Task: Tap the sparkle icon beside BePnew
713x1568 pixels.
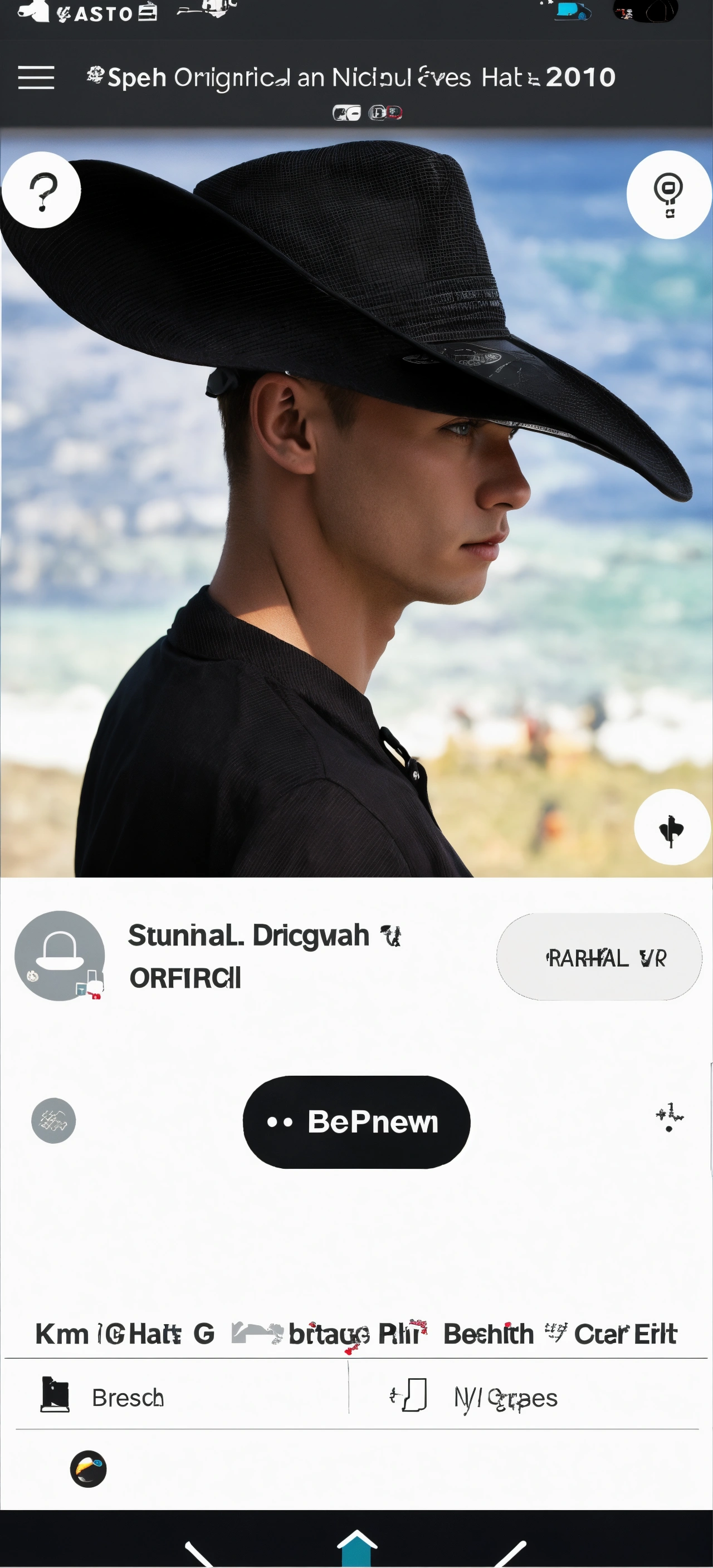Action: 669,1118
